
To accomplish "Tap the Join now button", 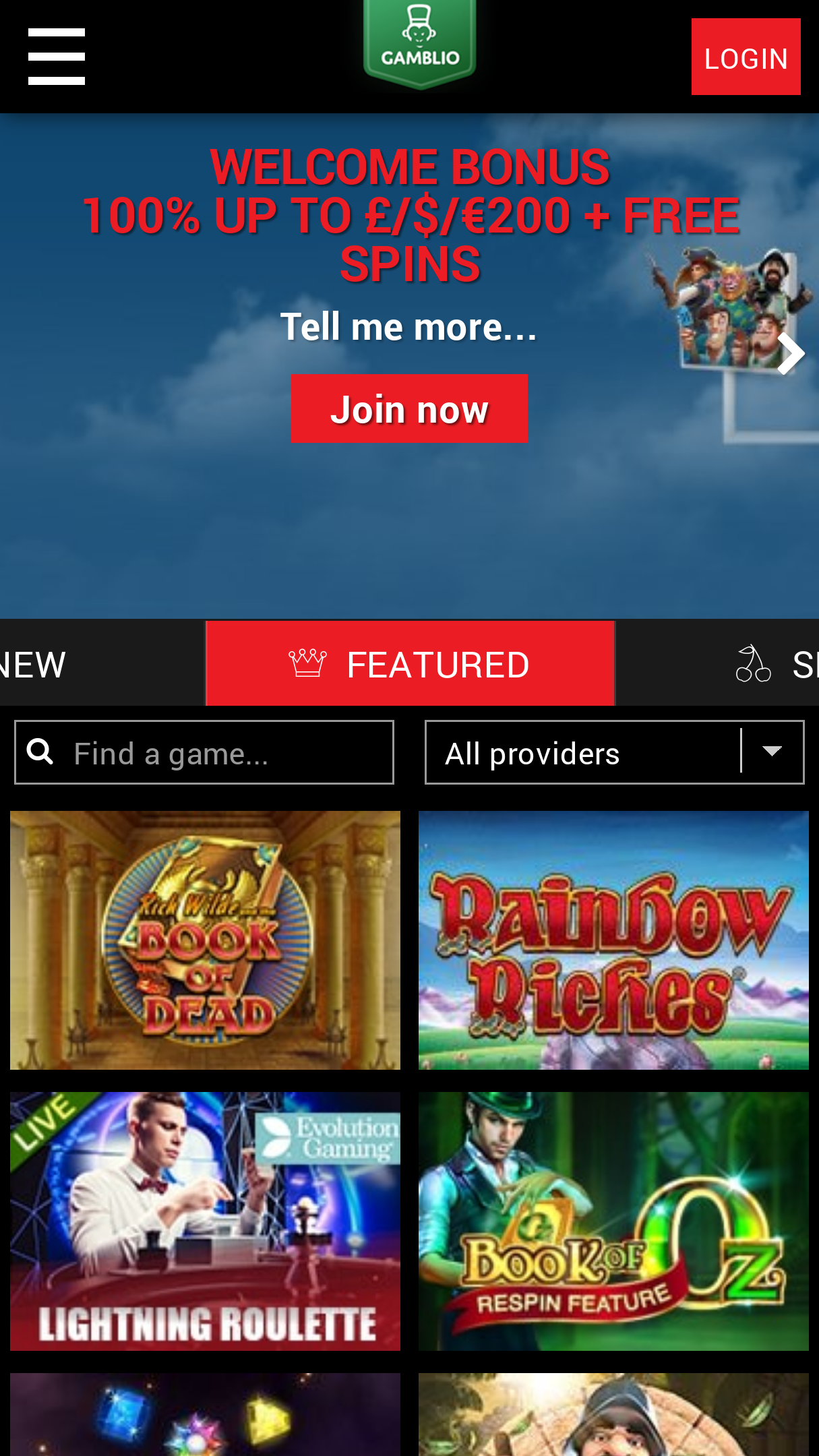I will 409,409.
